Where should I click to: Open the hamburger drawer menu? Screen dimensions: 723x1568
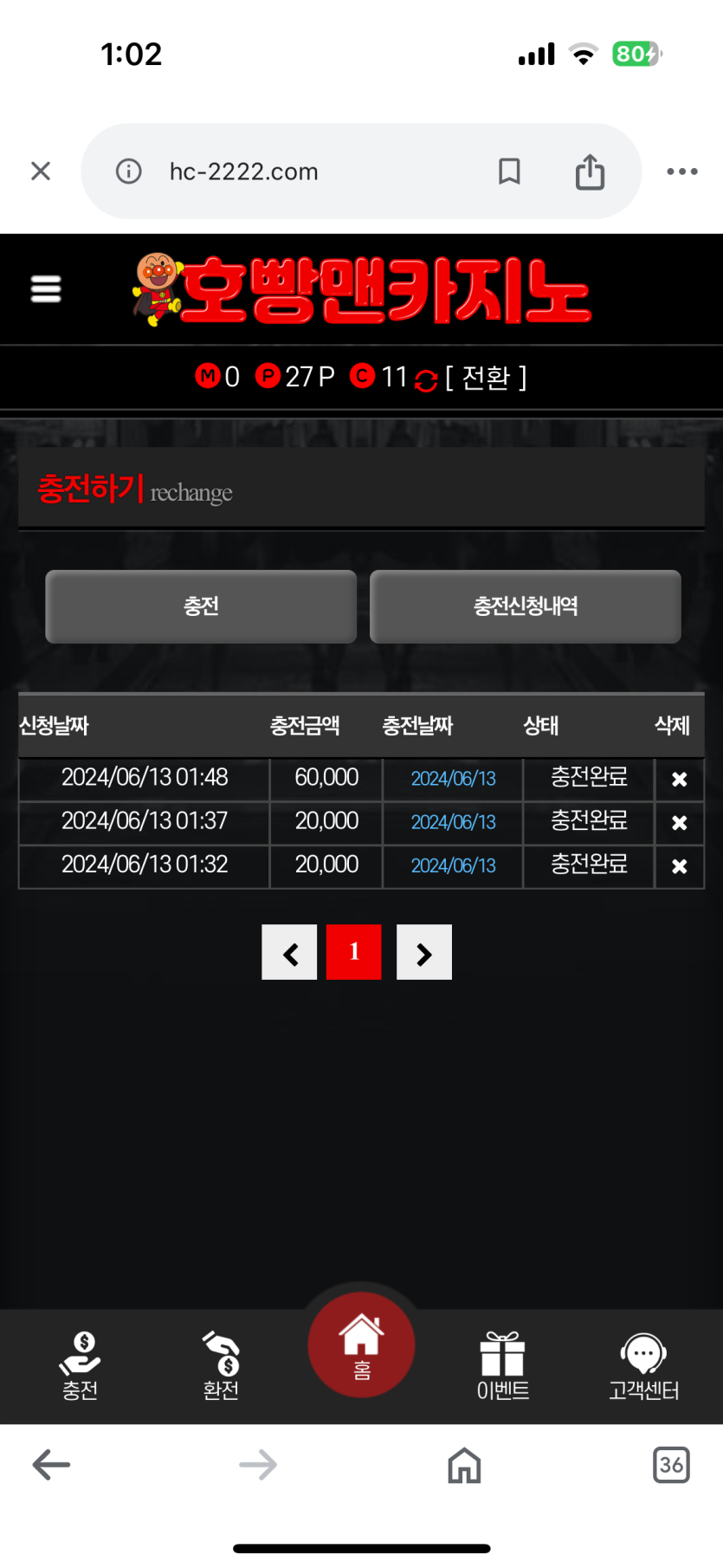tap(46, 288)
